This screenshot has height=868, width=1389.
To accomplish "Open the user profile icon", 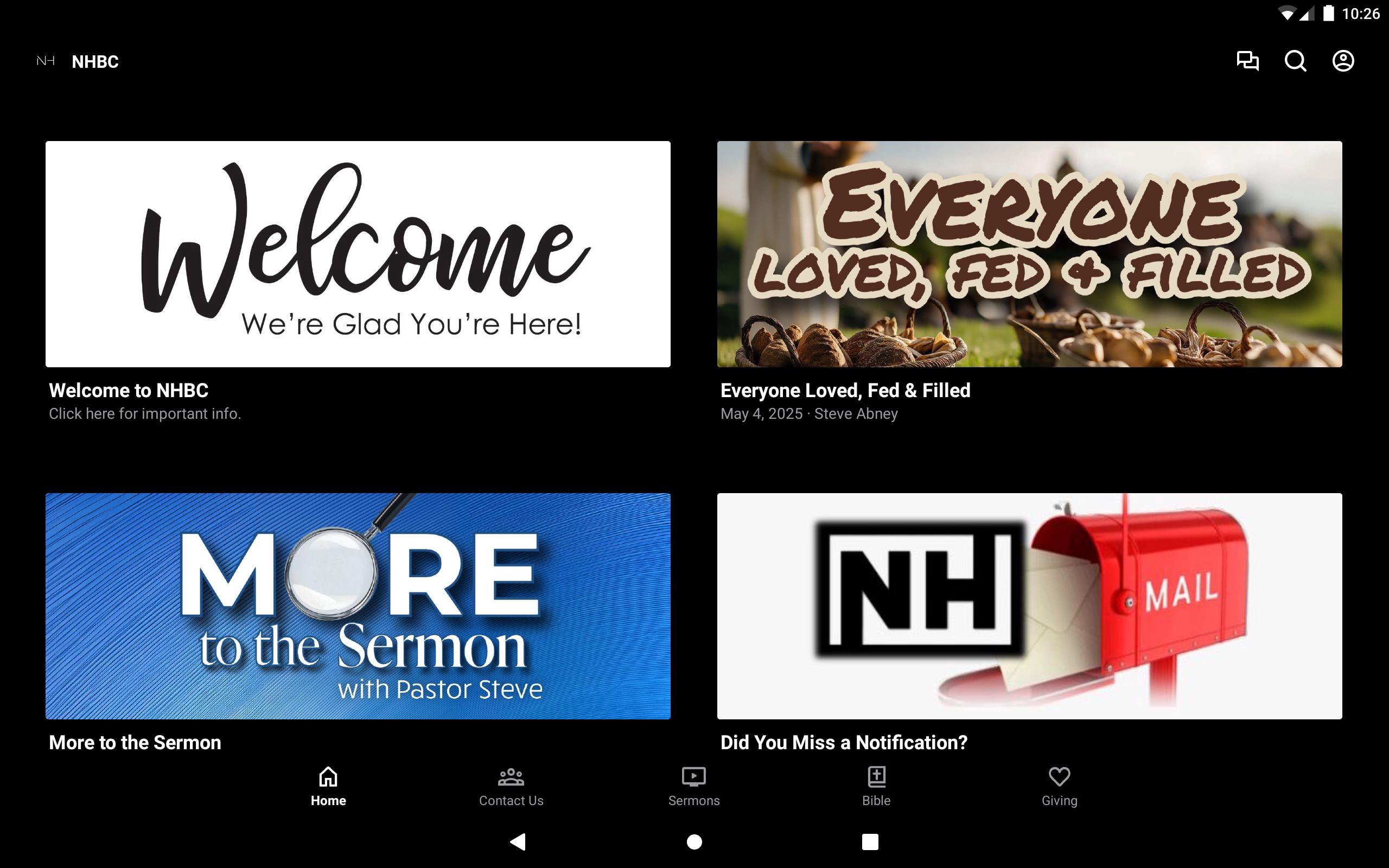I will [1342, 61].
